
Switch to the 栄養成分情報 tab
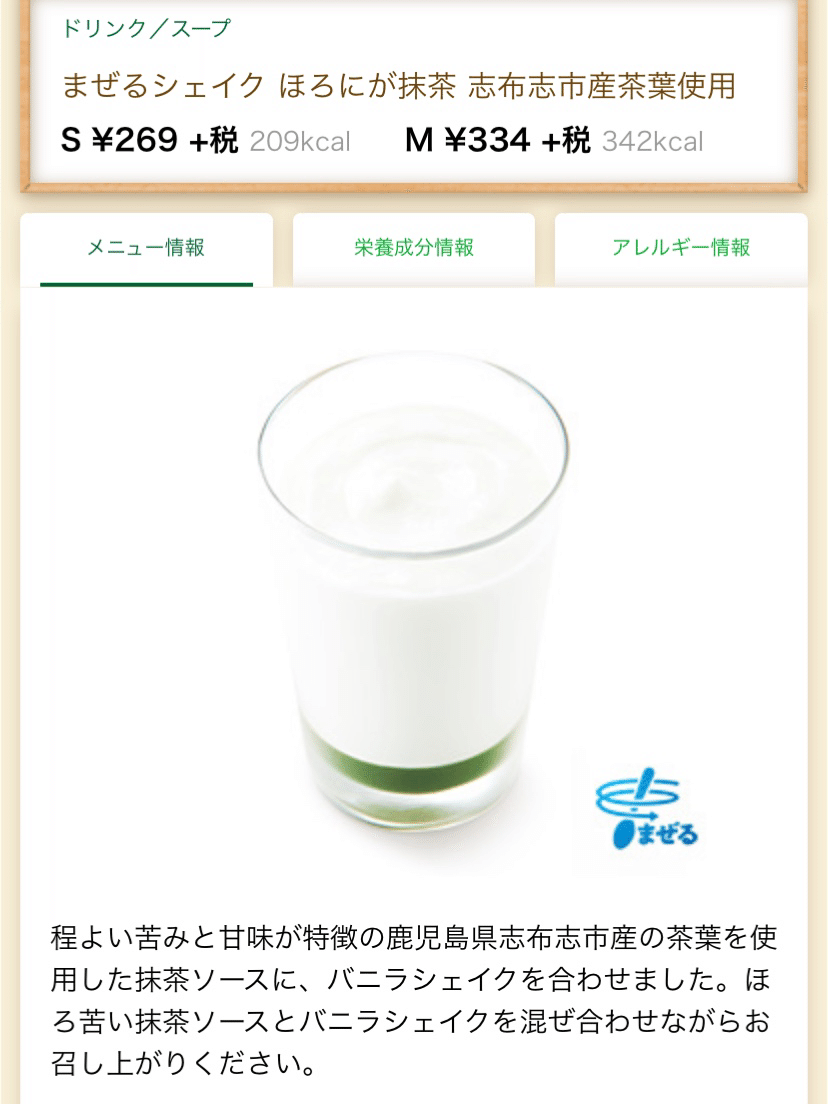coord(413,248)
